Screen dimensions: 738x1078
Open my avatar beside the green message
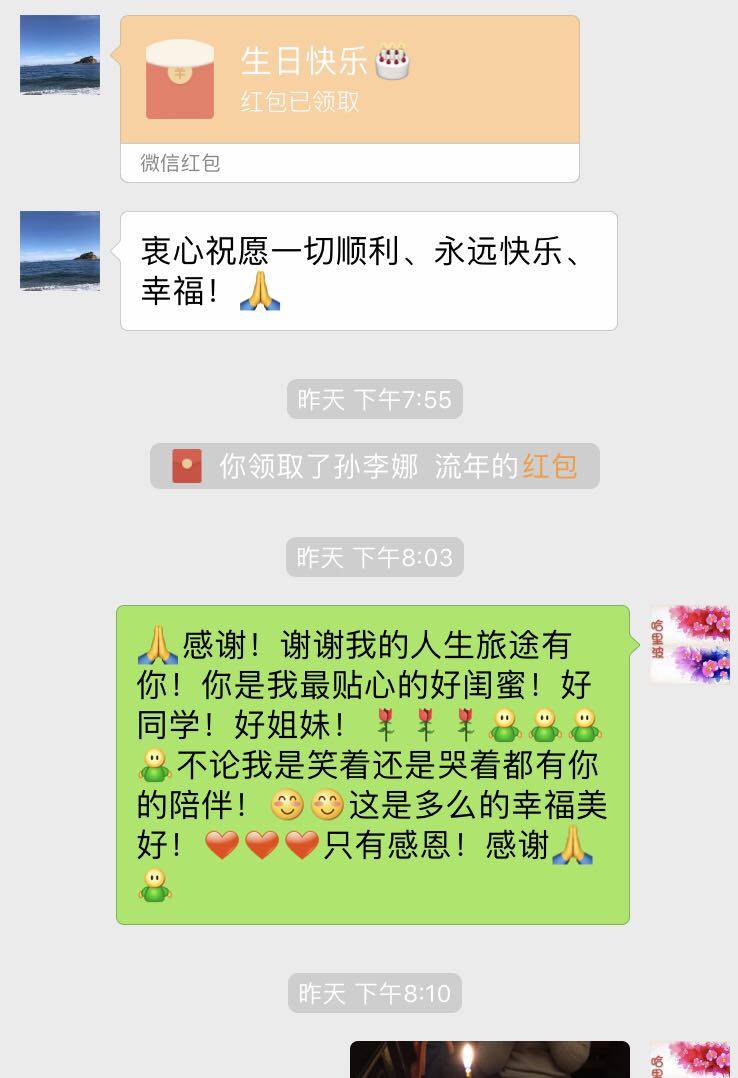689,644
